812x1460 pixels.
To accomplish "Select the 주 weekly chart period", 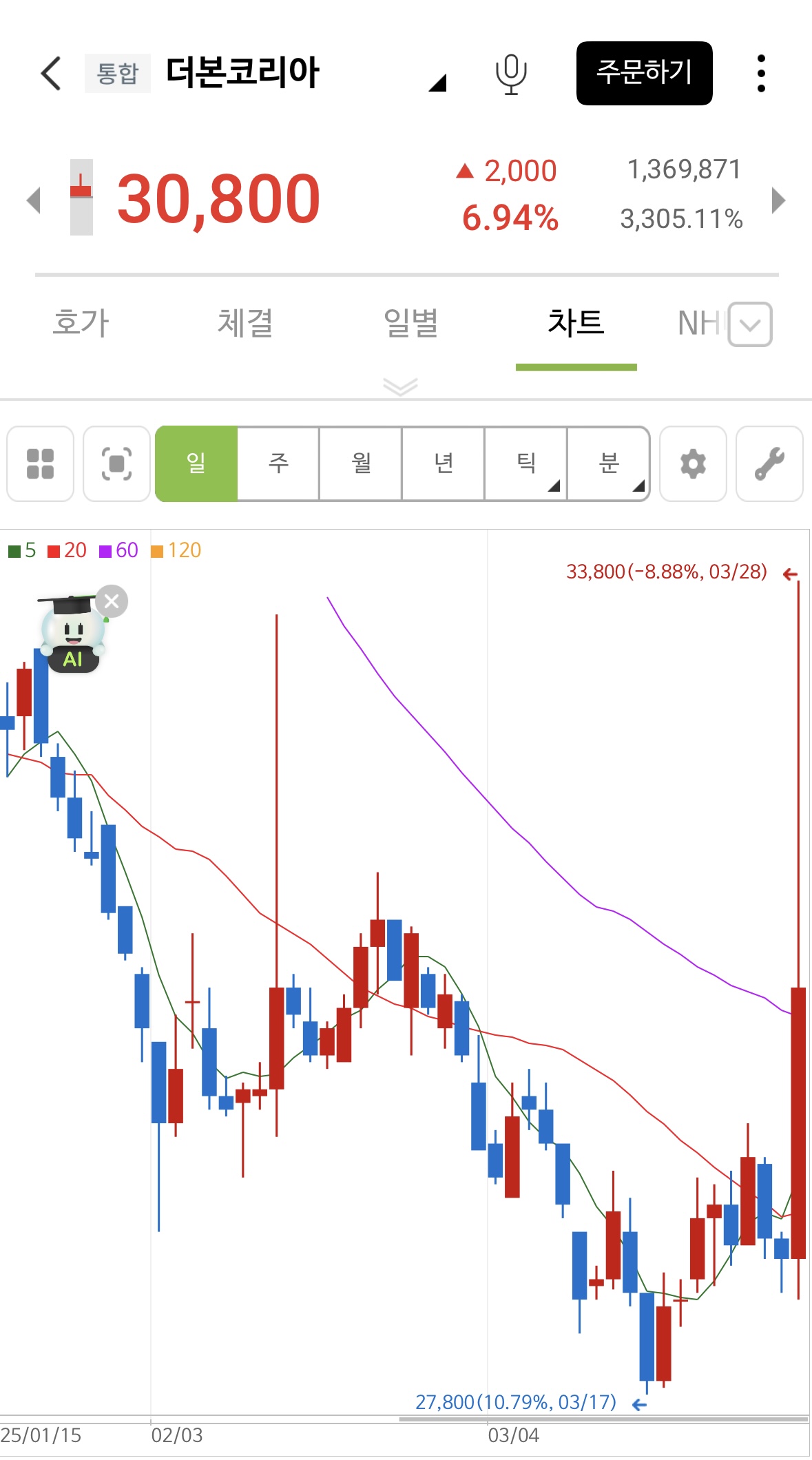I will pos(278,463).
